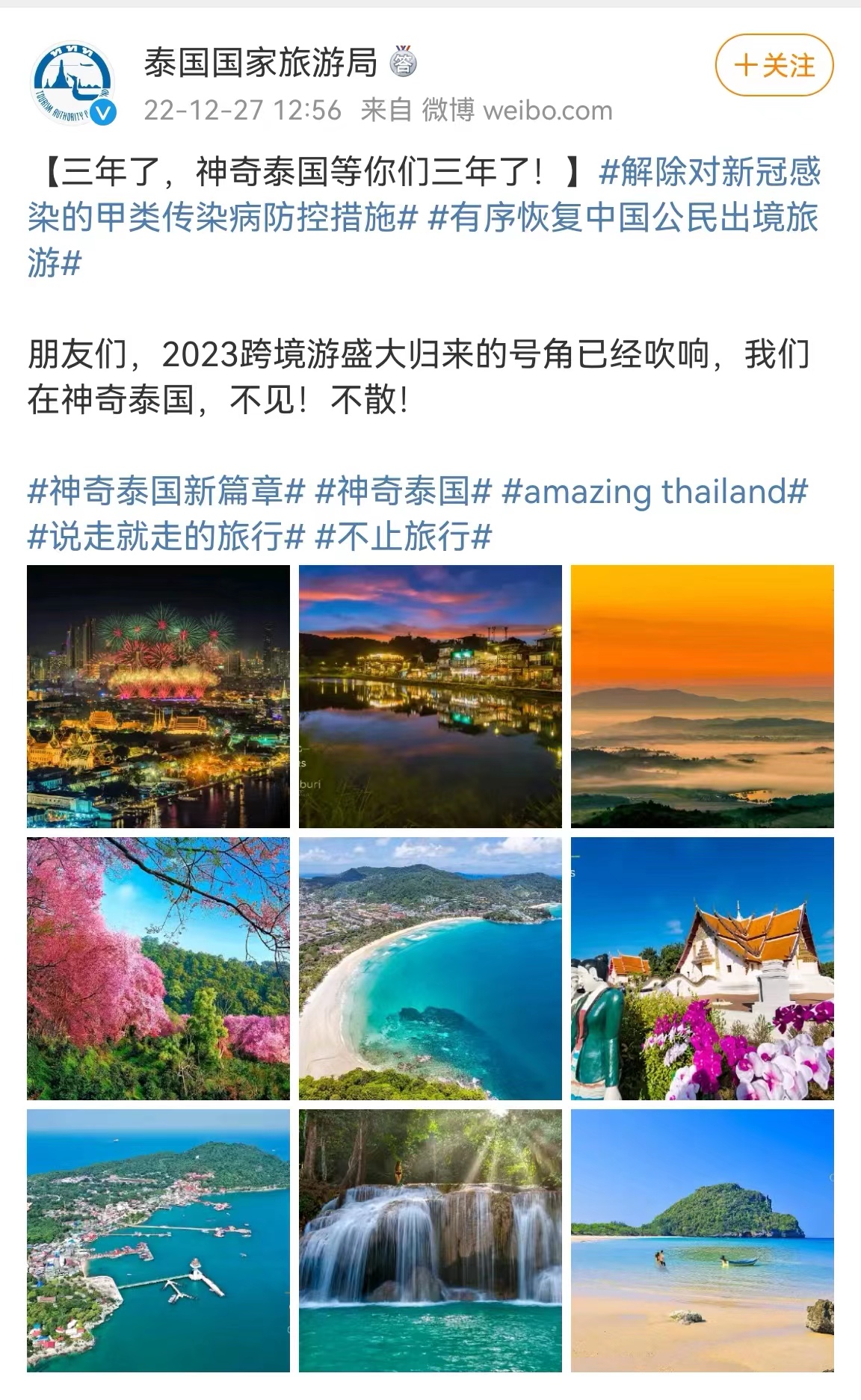This screenshot has height=1400, width=861.
Task: View the aerial turquoise bay beach photo
Action: [x=430, y=969]
